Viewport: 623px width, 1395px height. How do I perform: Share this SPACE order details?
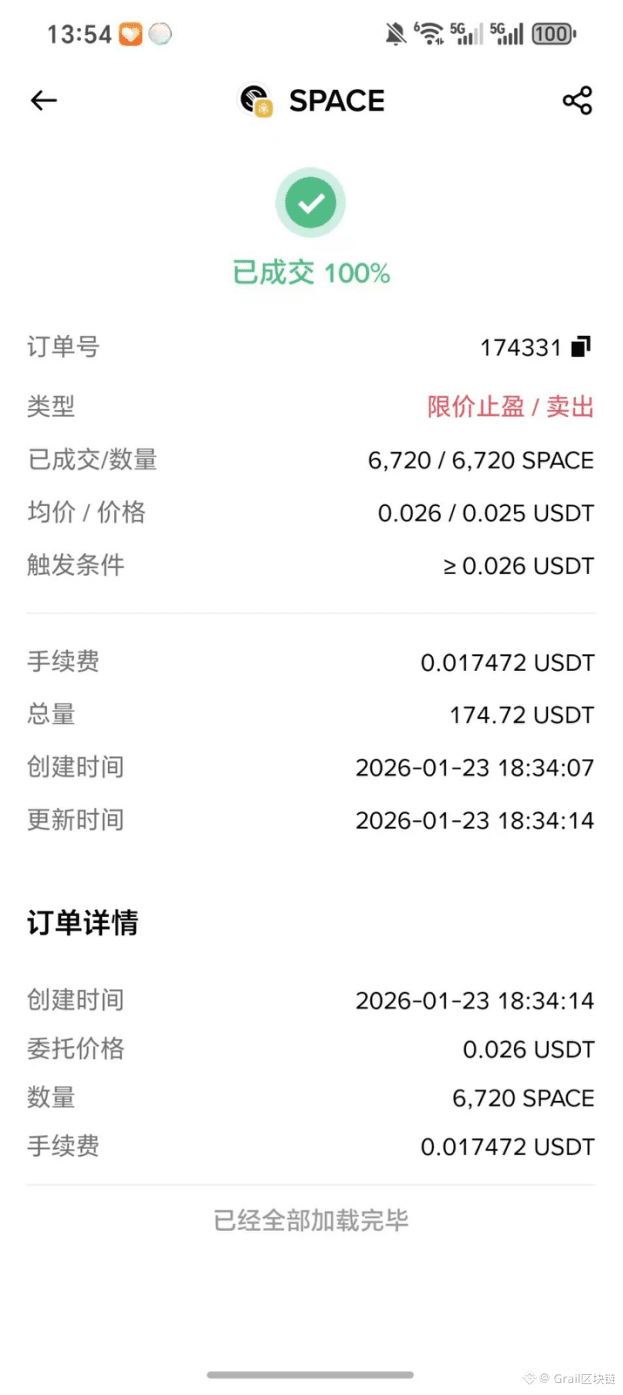pyautogui.click(x=577, y=100)
